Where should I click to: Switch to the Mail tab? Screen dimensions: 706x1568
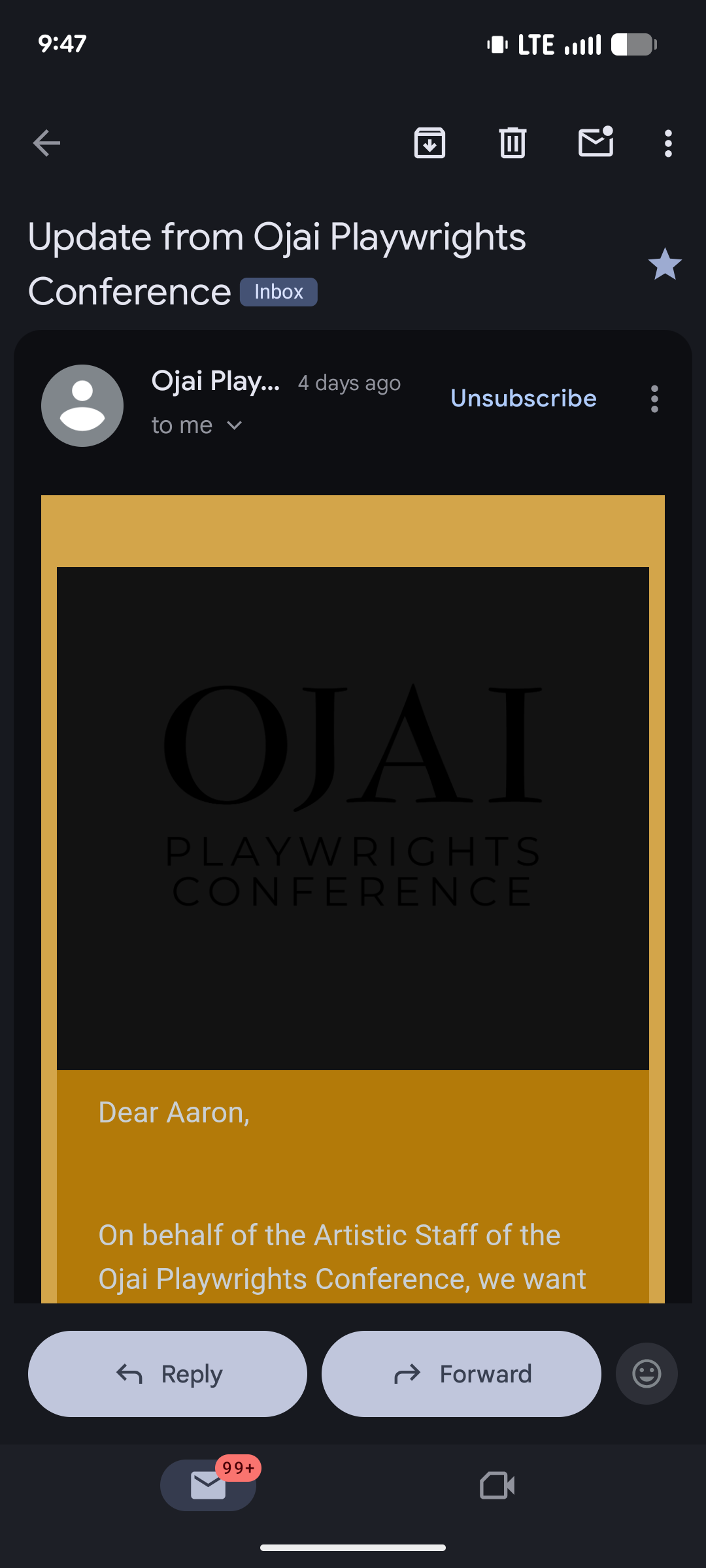208,1486
